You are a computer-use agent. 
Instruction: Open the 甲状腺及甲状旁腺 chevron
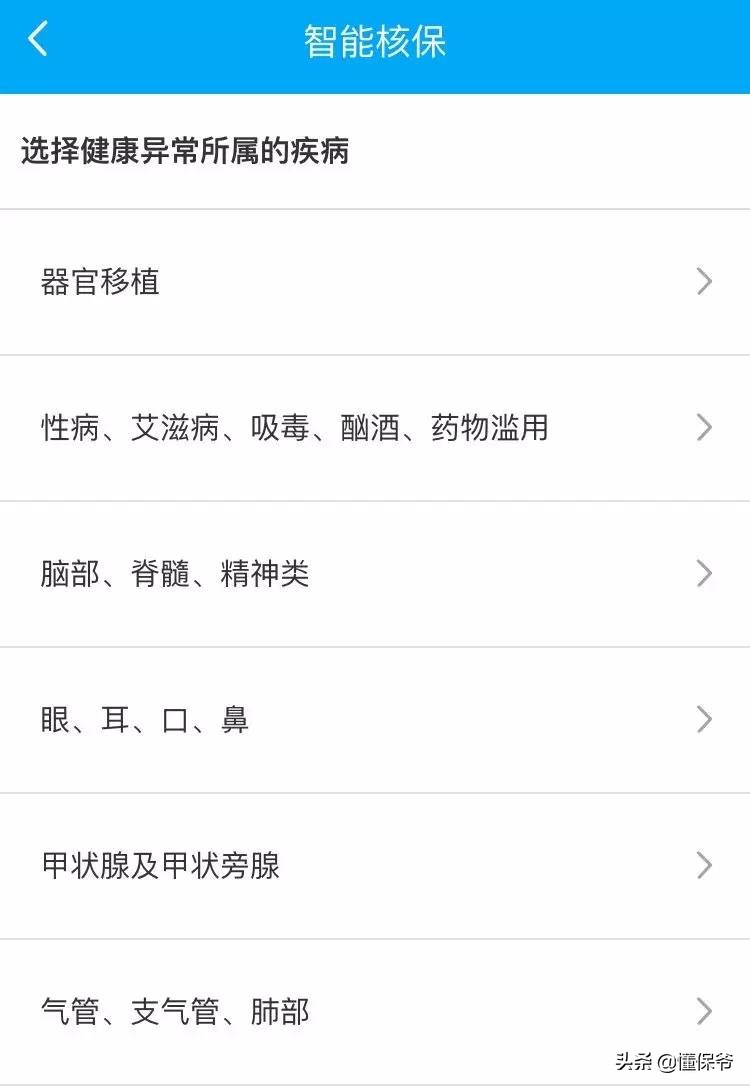point(705,866)
